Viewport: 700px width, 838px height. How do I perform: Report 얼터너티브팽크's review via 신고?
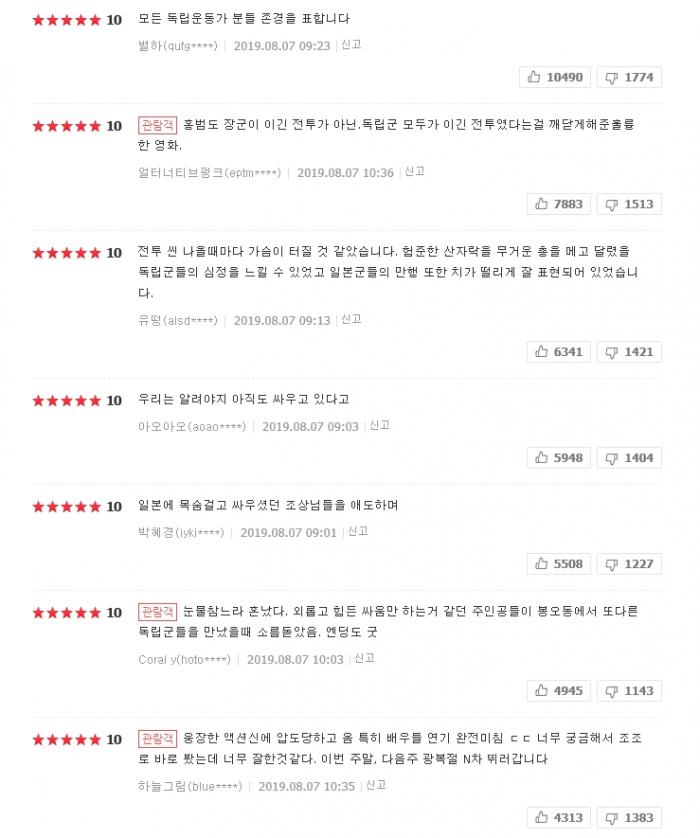(x=414, y=172)
